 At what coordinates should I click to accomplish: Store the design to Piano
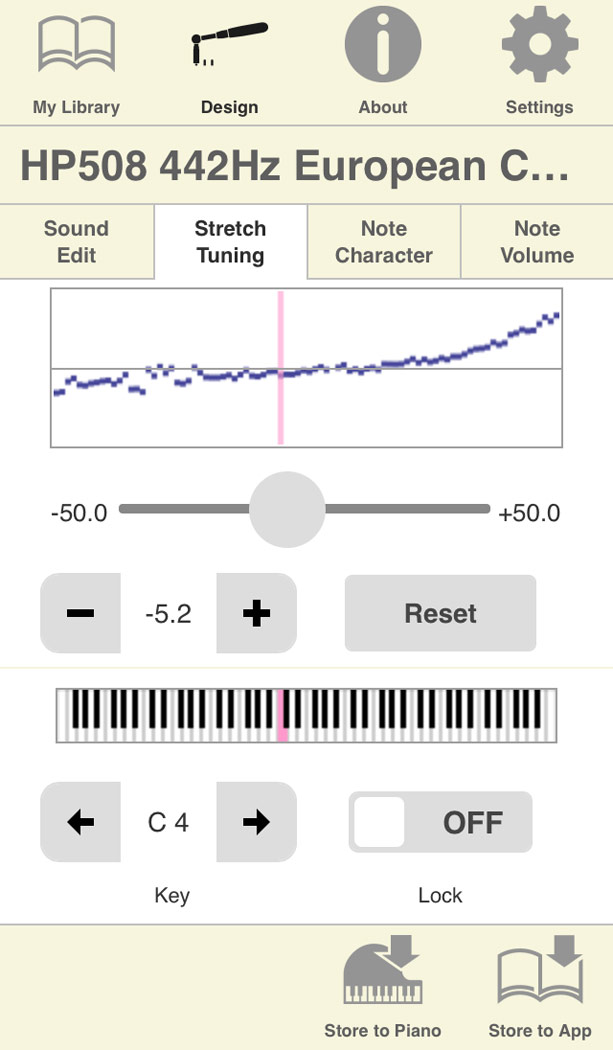pyautogui.click(x=383, y=986)
